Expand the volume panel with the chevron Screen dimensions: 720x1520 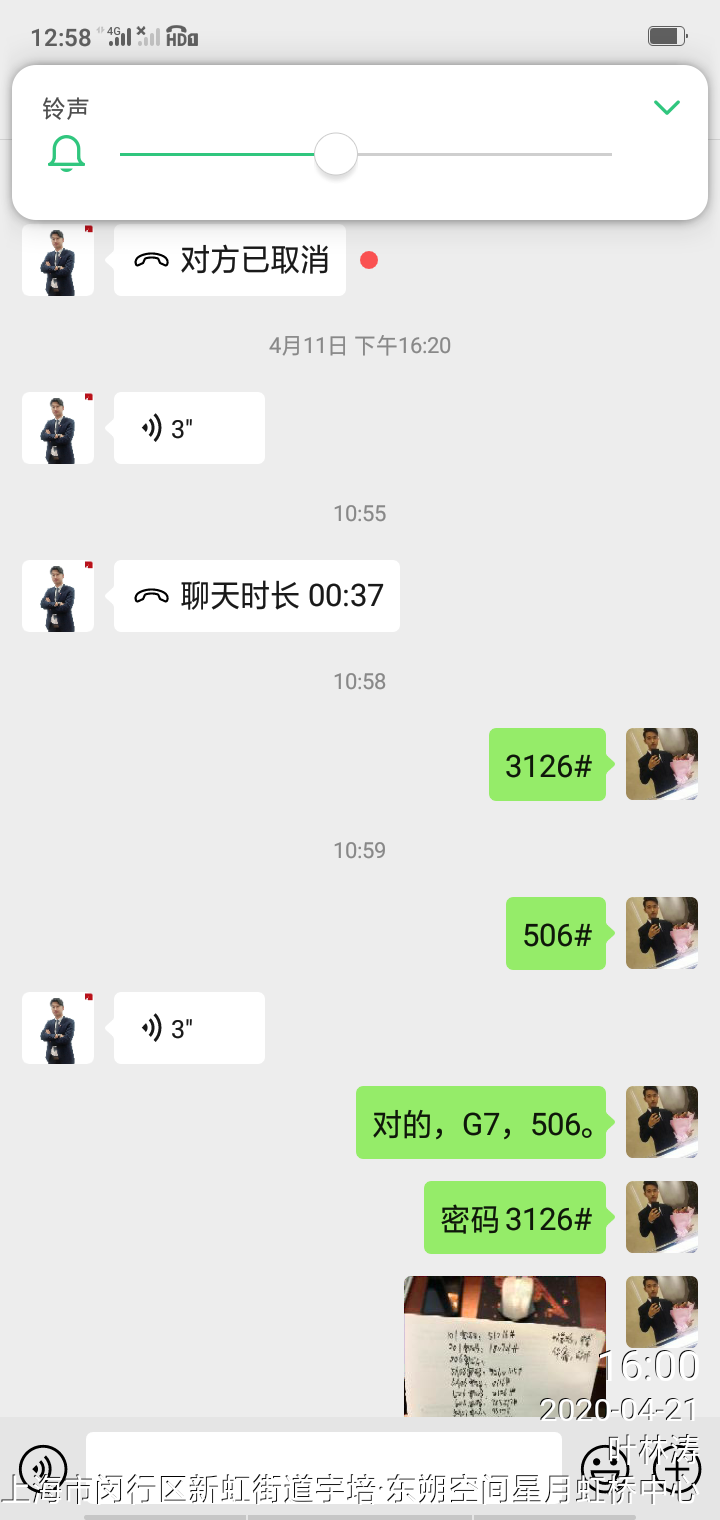coord(666,107)
